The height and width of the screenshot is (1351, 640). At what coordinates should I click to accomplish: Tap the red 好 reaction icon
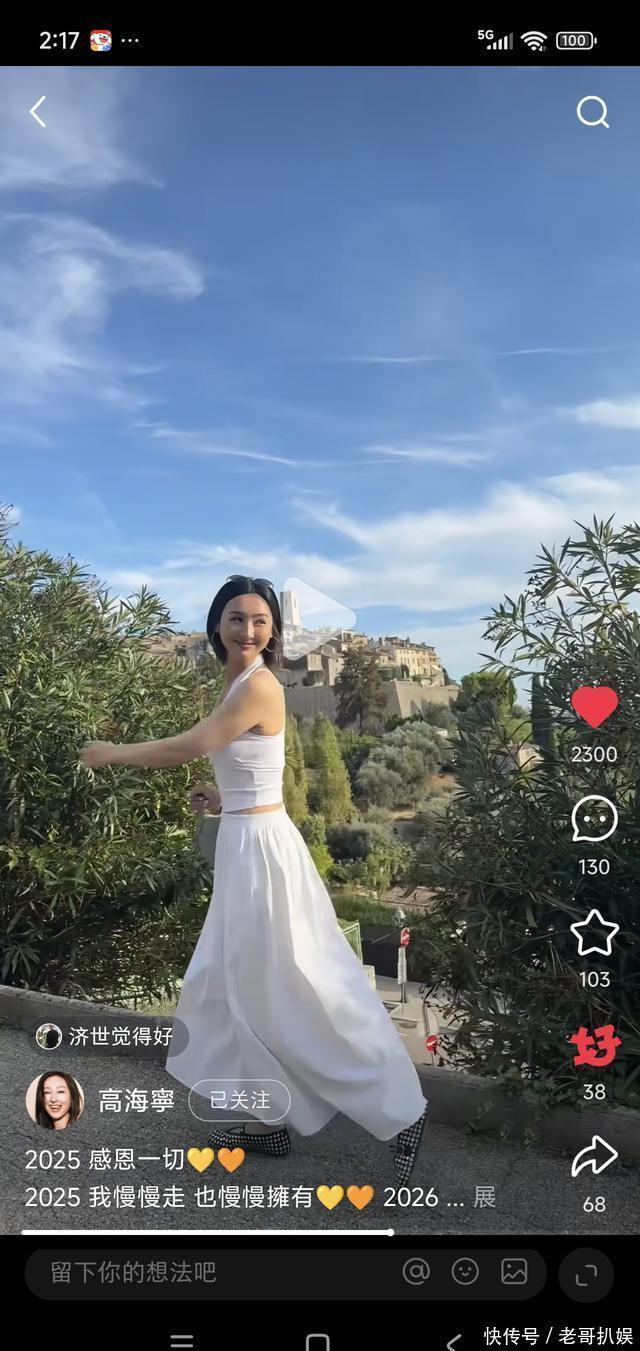(x=595, y=1046)
